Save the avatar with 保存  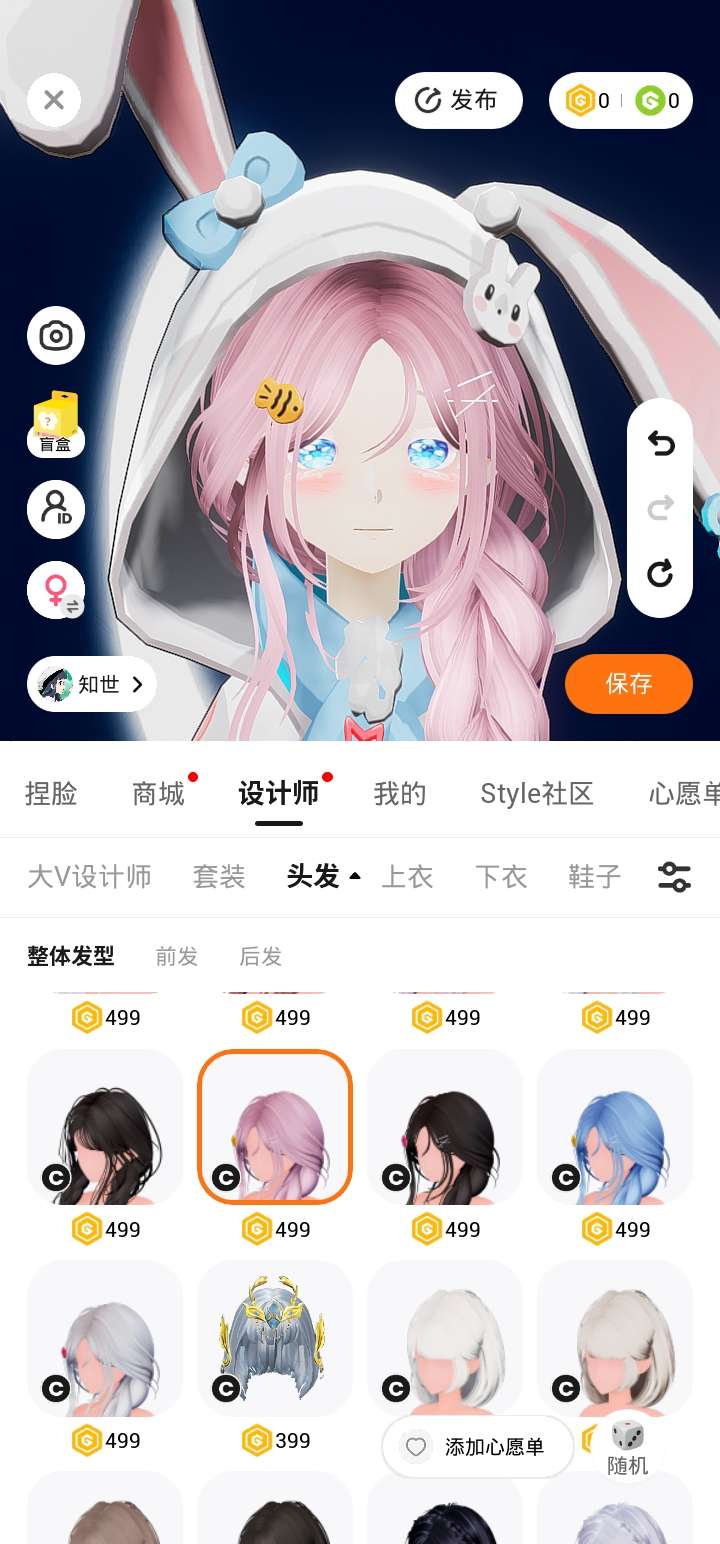[628, 684]
